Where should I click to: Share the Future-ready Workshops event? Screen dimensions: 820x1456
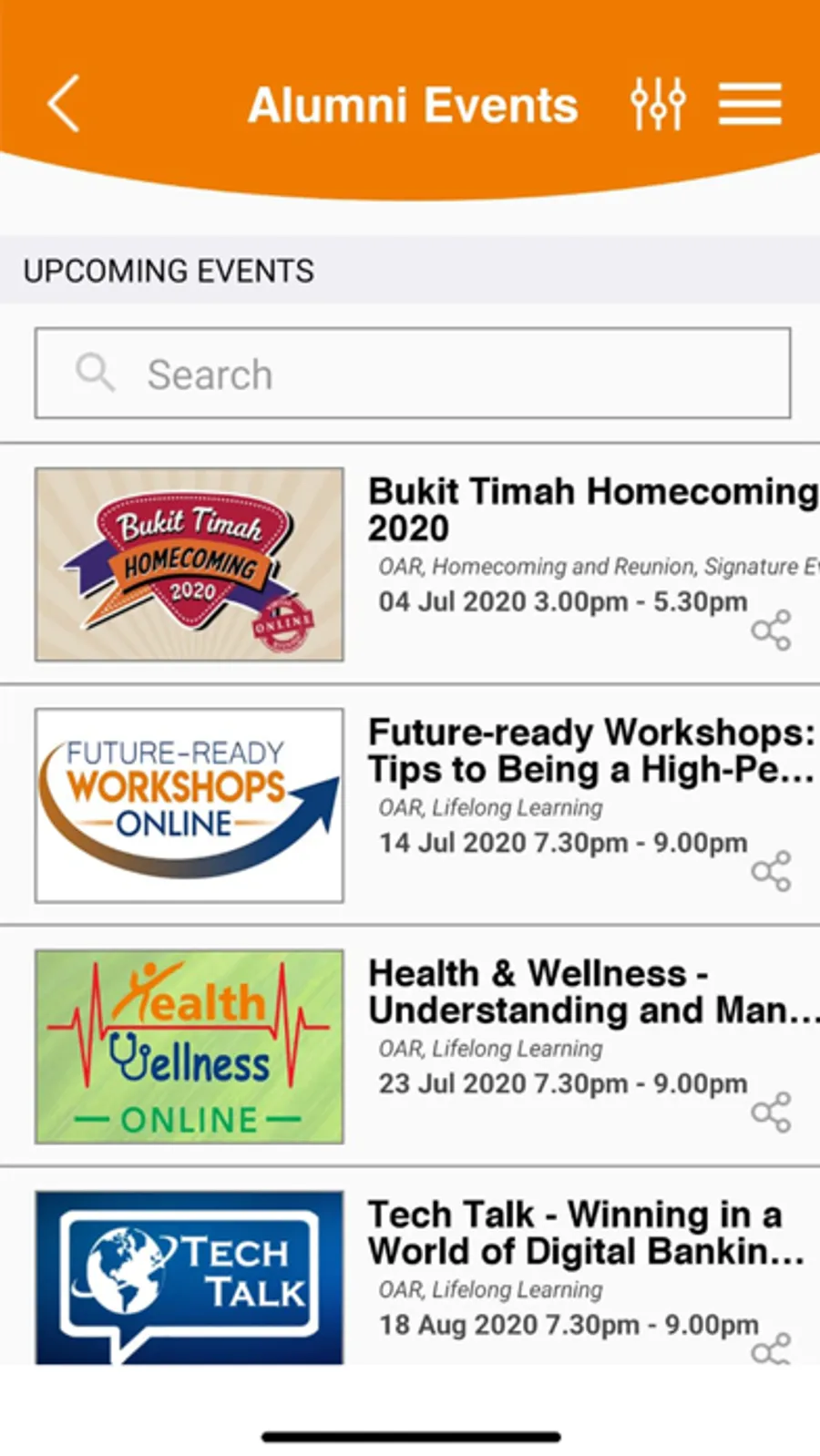pyautogui.click(x=771, y=872)
